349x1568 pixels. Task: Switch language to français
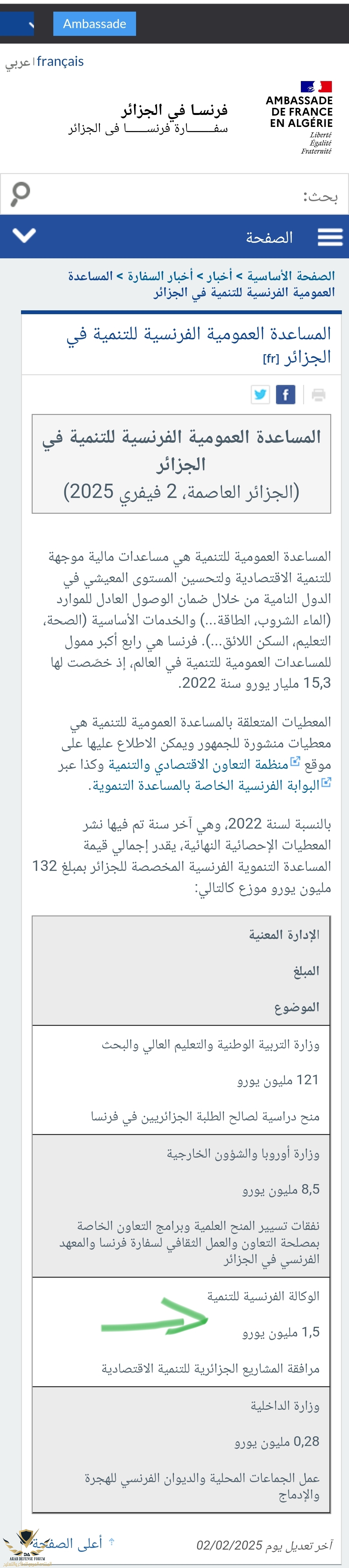(x=60, y=61)
